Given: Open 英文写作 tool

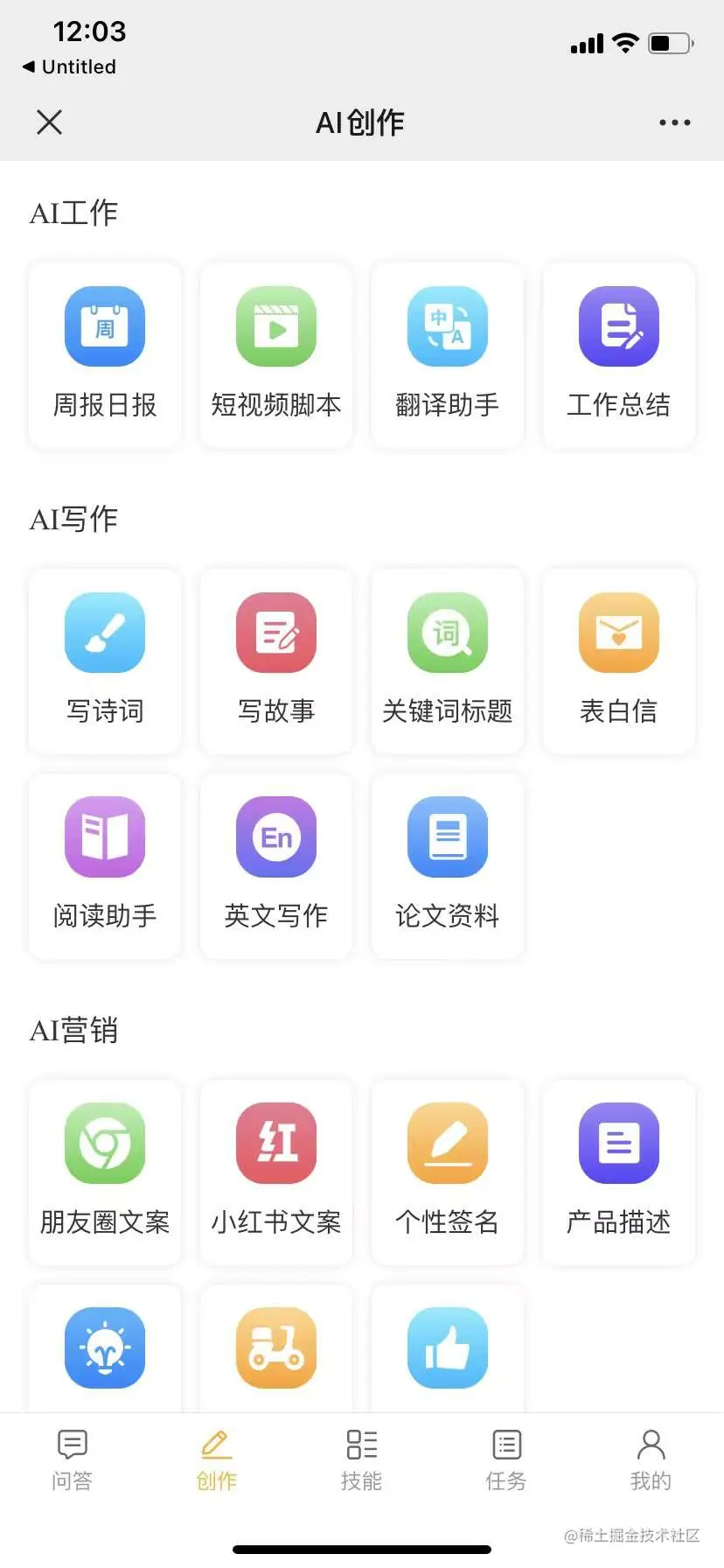Looking at the screenshot, I should (276, 865).
